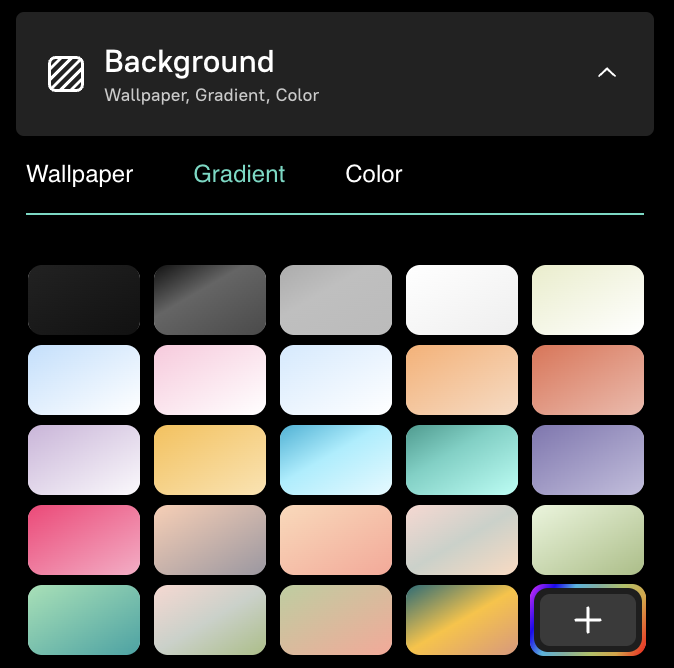Switch to the Color tab
The image size is (674, 668).
pos(373,174)
